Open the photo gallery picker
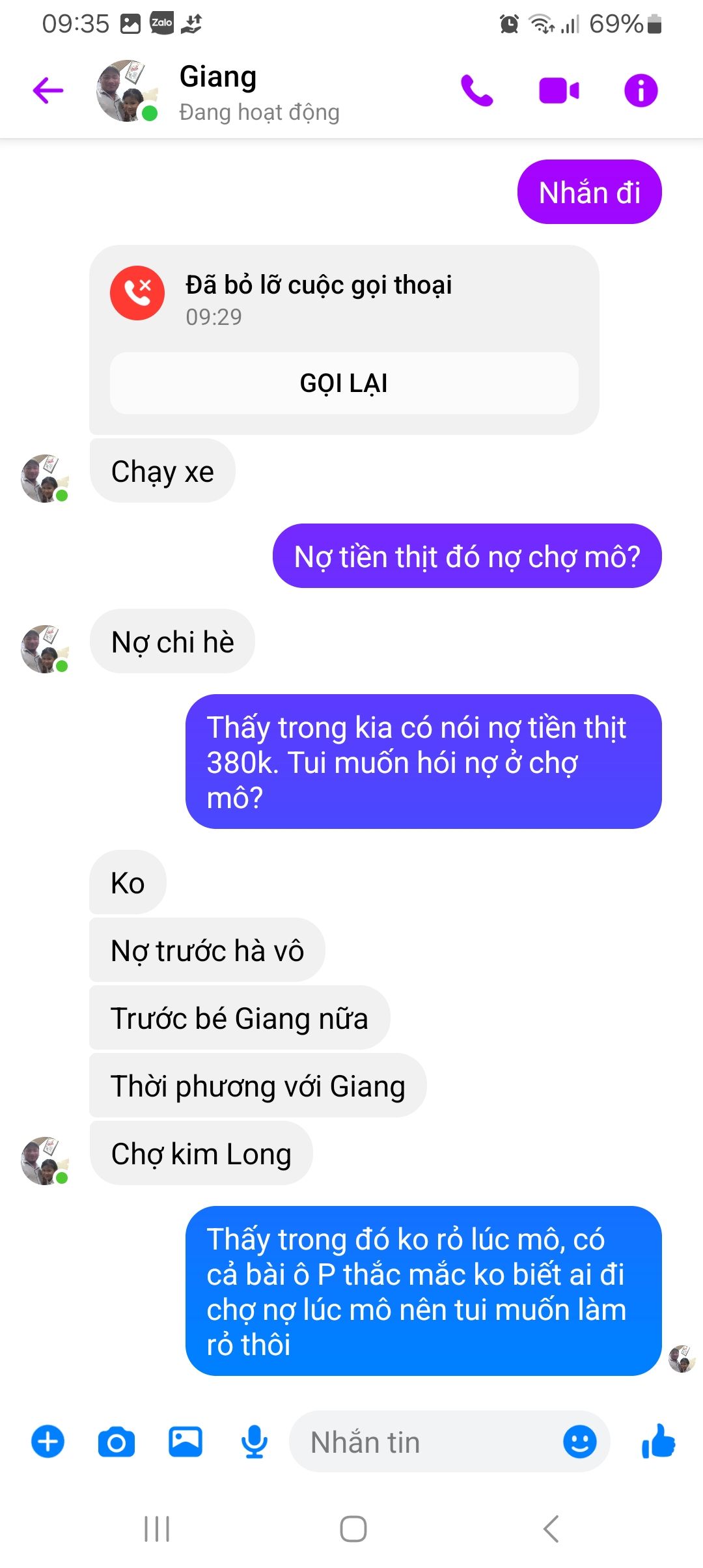This screenshot has height=1568, width=703. [x=186, y=1442]
